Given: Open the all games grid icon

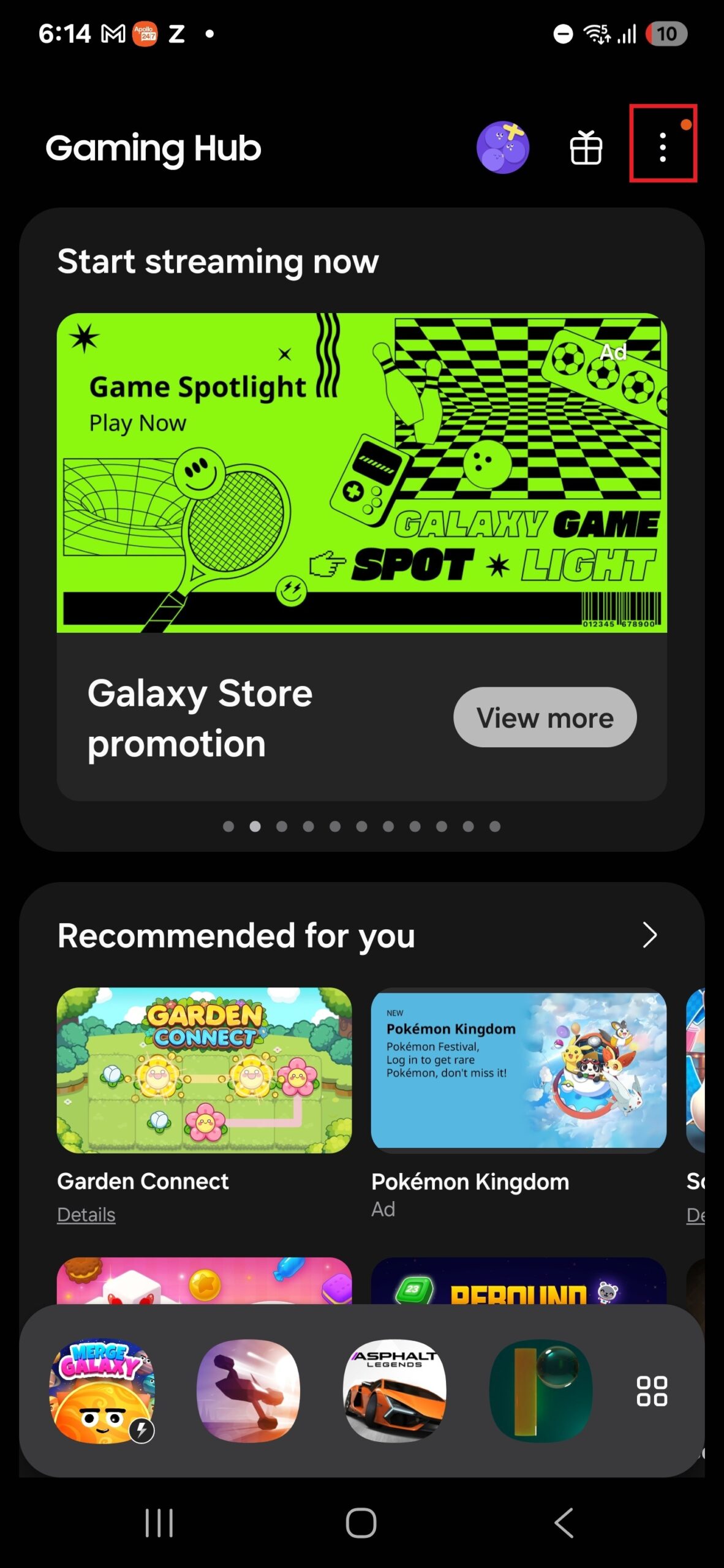Looking at the screenshot, I should pos(652,1391).
